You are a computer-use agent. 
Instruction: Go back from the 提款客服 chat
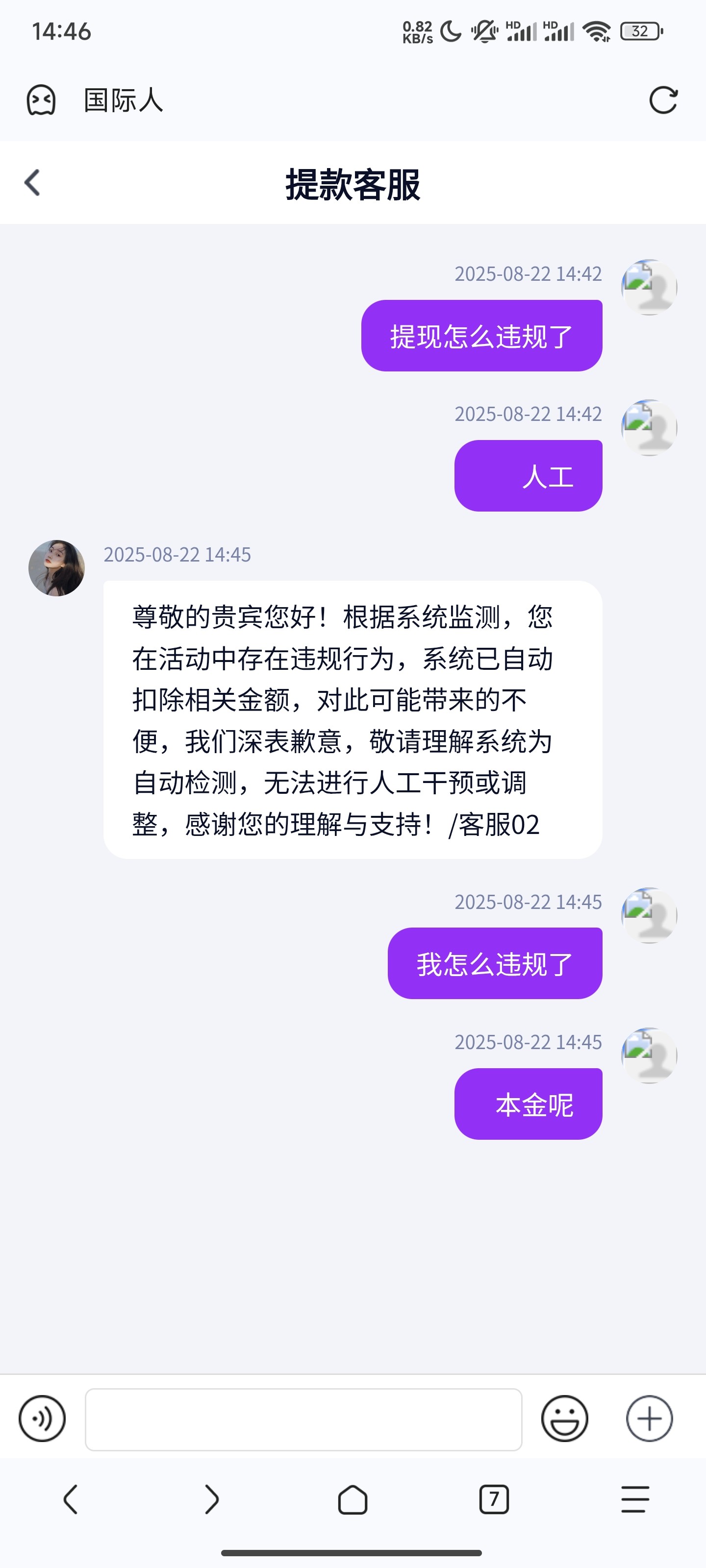coord(32,183)
